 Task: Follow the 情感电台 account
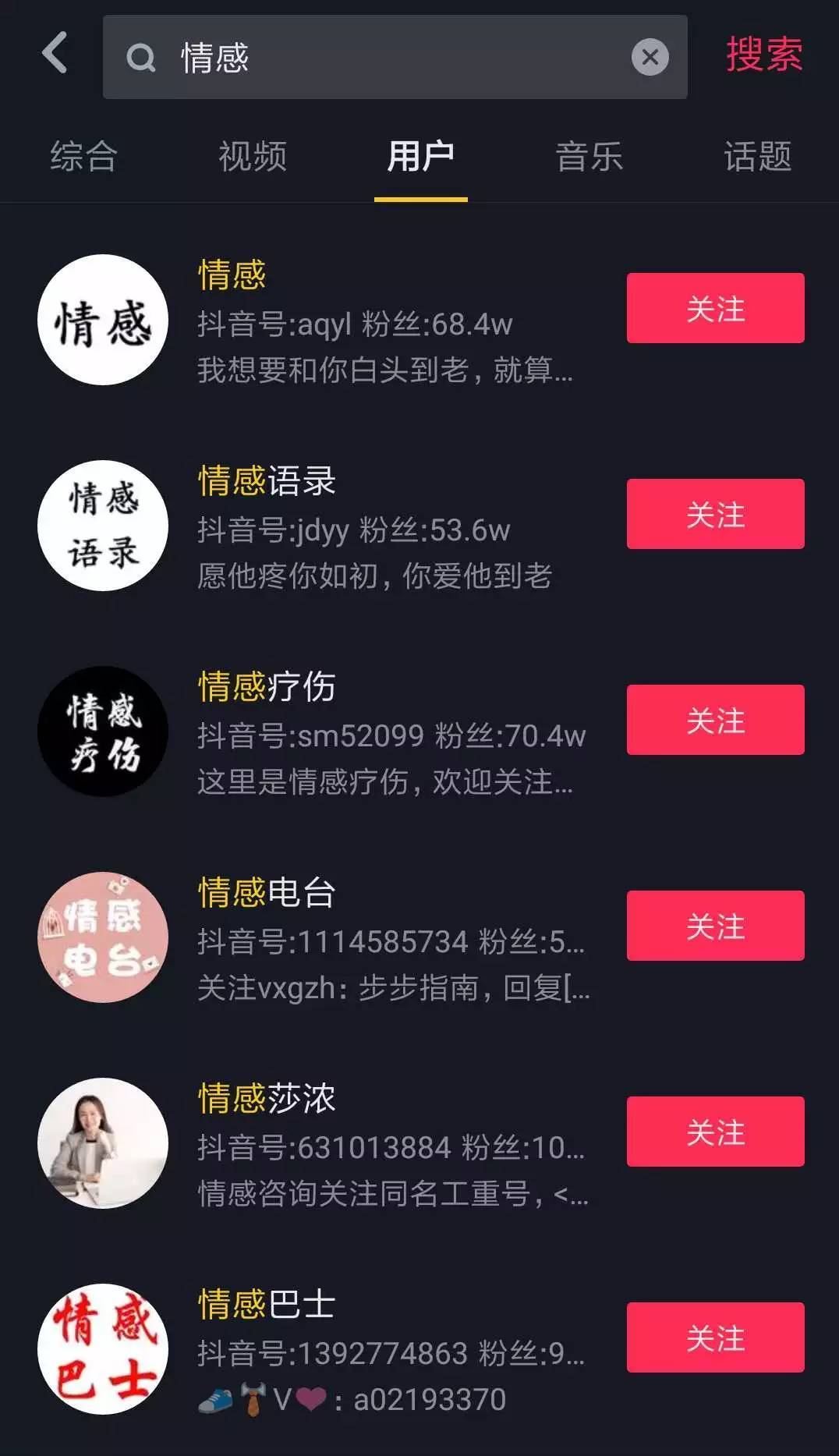[x=715, y=926]
